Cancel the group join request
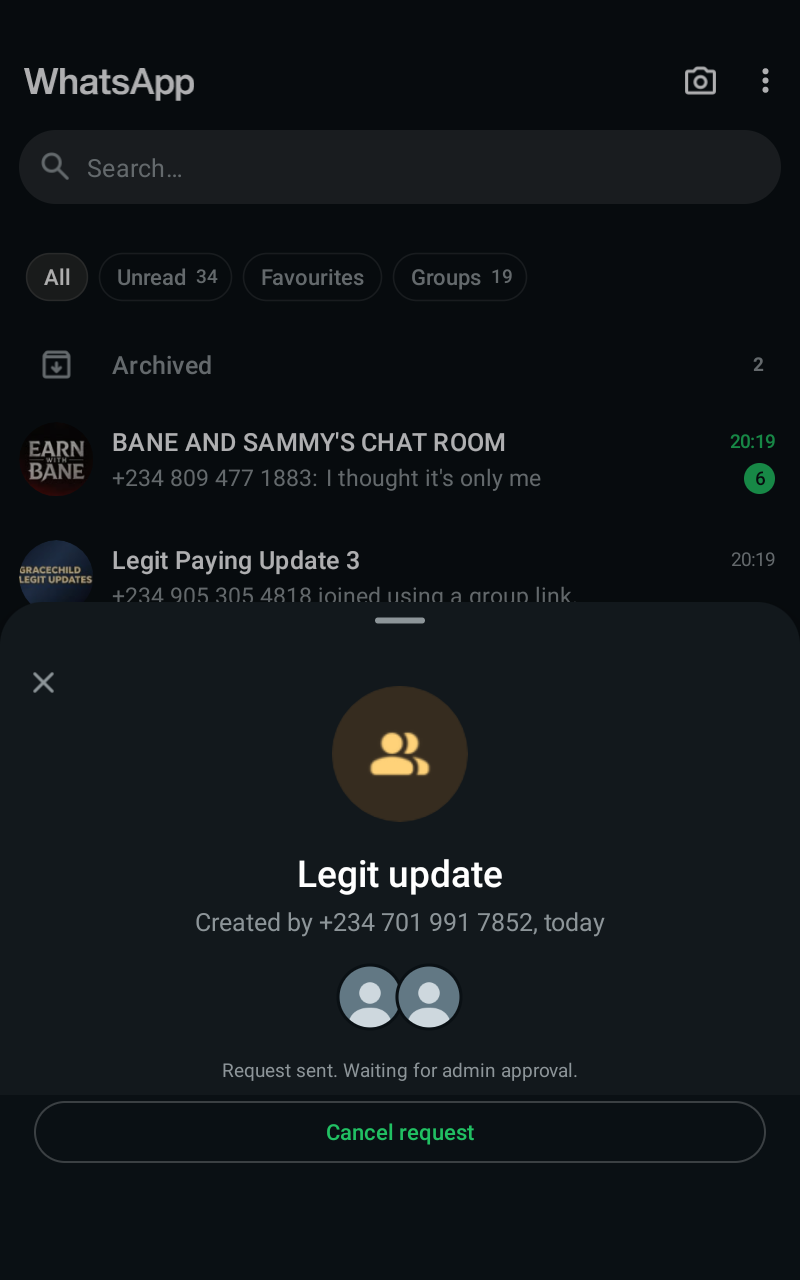Viewport: 800px width, 1280px height. click(400, 1132)
